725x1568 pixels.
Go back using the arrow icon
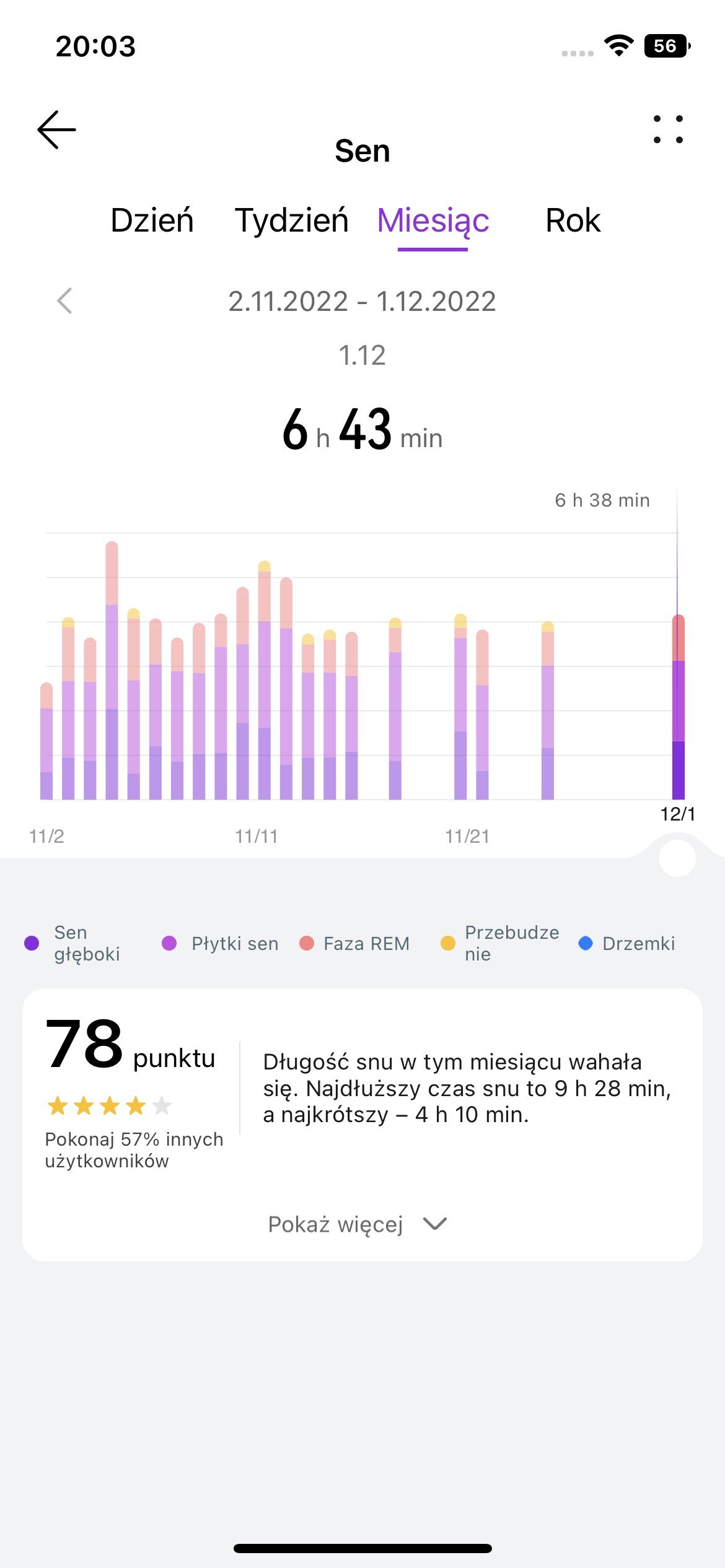(56, 129)
